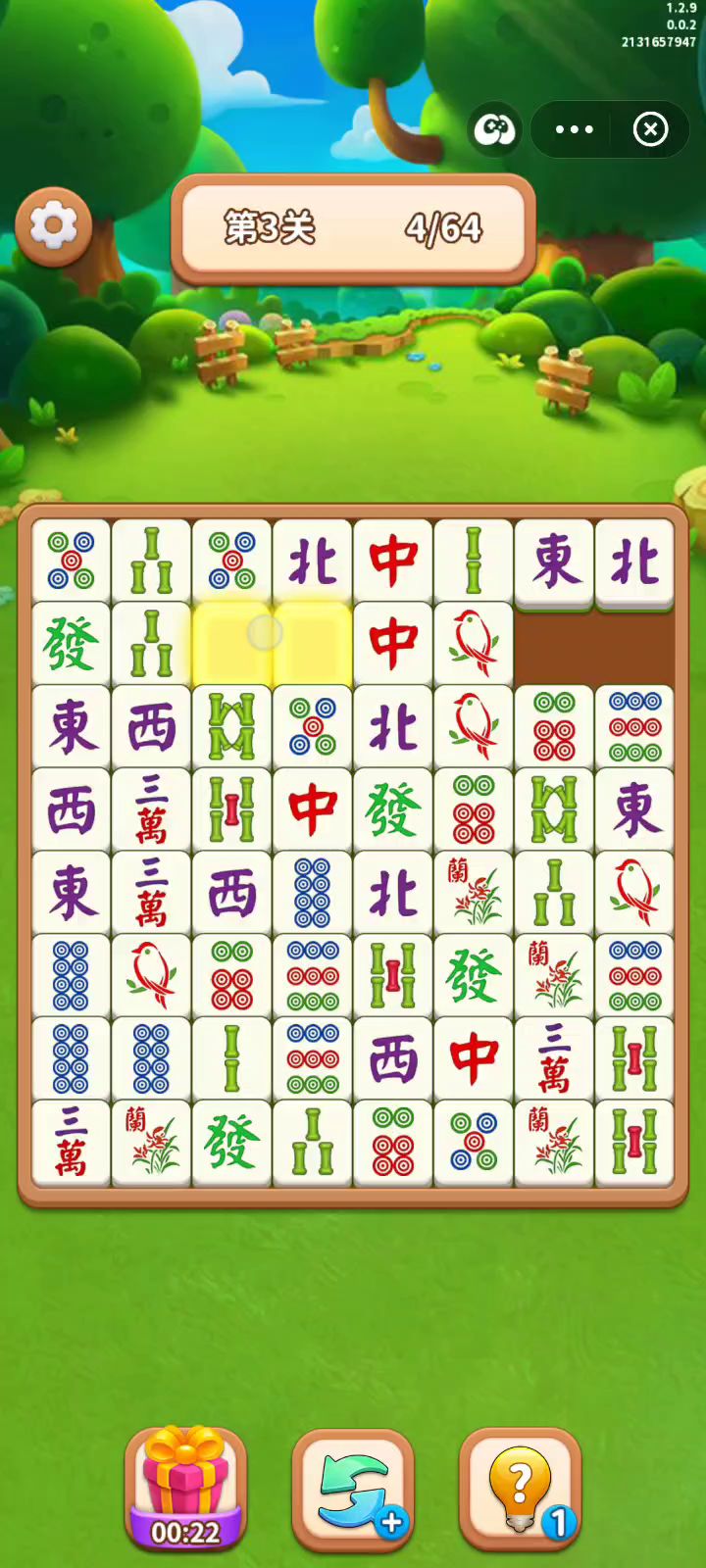This screenshot has height=1568, width=706.
Task: Open the settings gear
Action: (x=53, y=226)
